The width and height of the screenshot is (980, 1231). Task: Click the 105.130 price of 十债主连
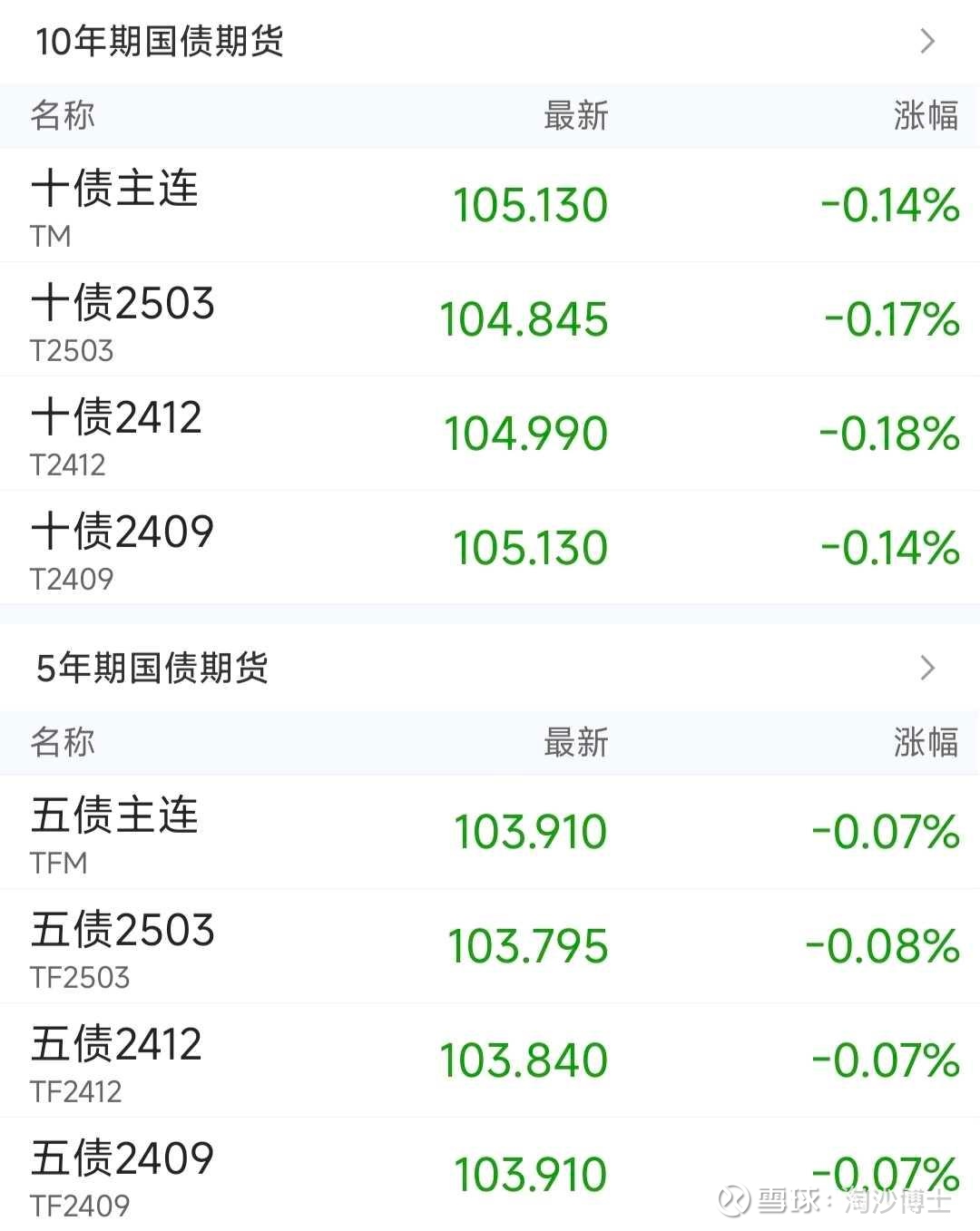[530, 205]
